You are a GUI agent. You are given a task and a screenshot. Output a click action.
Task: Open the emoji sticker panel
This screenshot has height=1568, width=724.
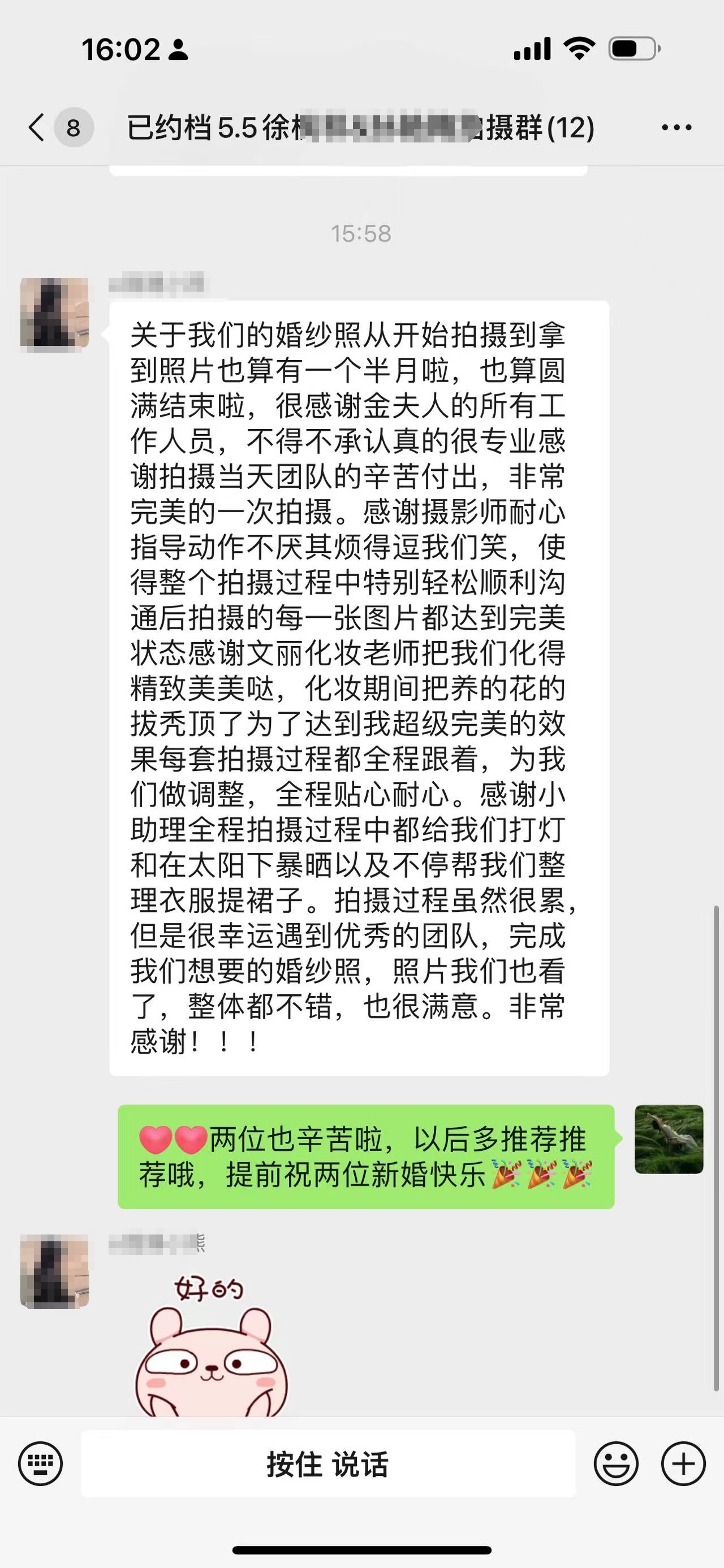[615, 1463]
